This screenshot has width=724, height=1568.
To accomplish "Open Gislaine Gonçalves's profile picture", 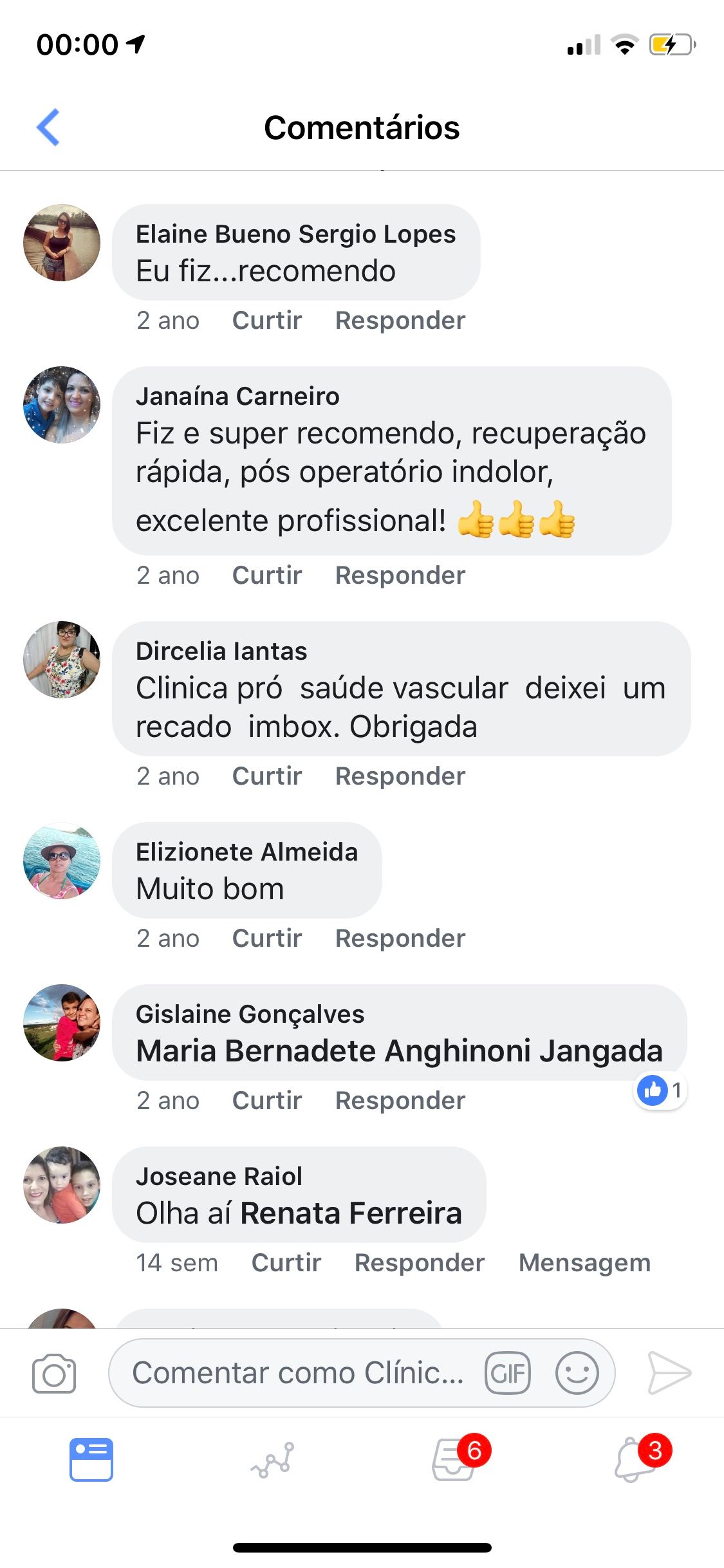I will click(62, 1022).
